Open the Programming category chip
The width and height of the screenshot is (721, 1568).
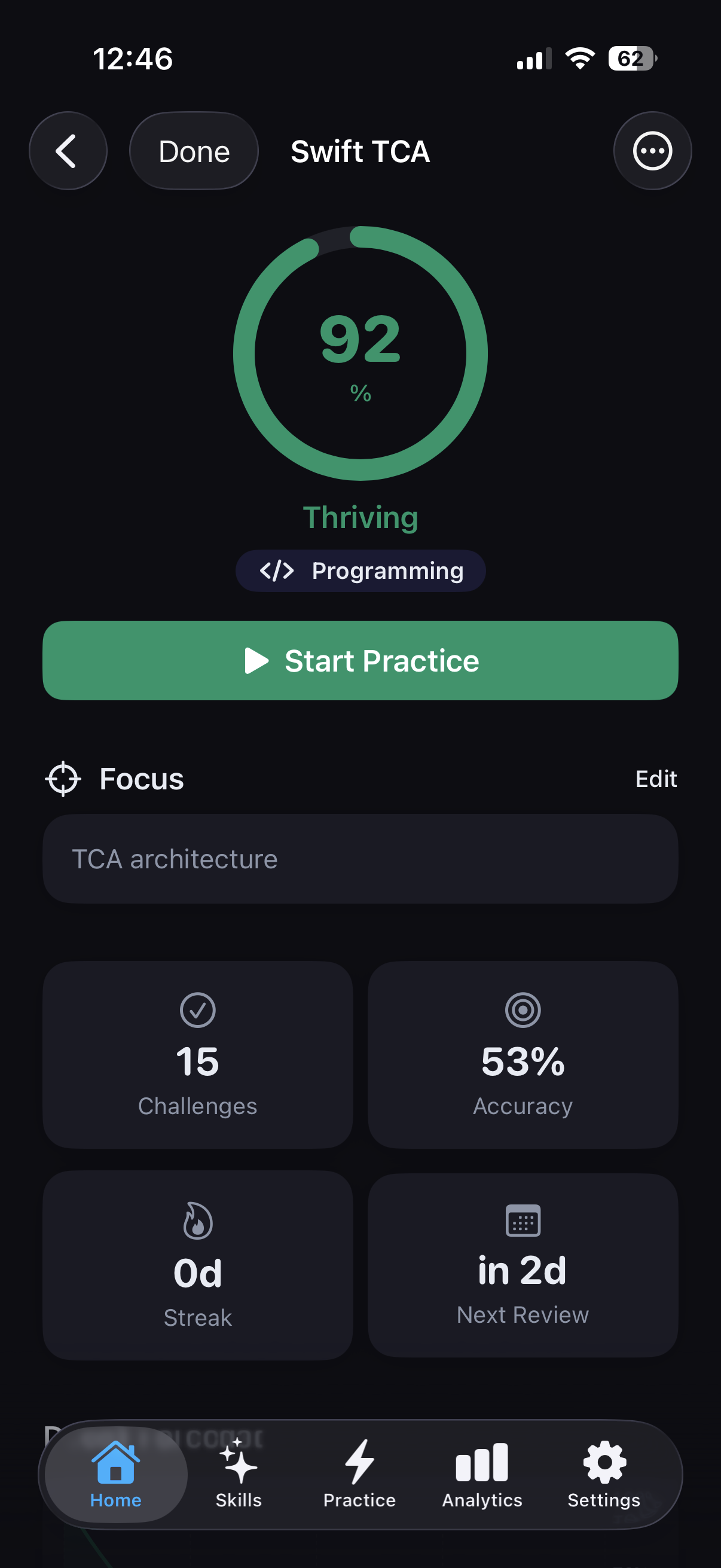click(360, 571)
